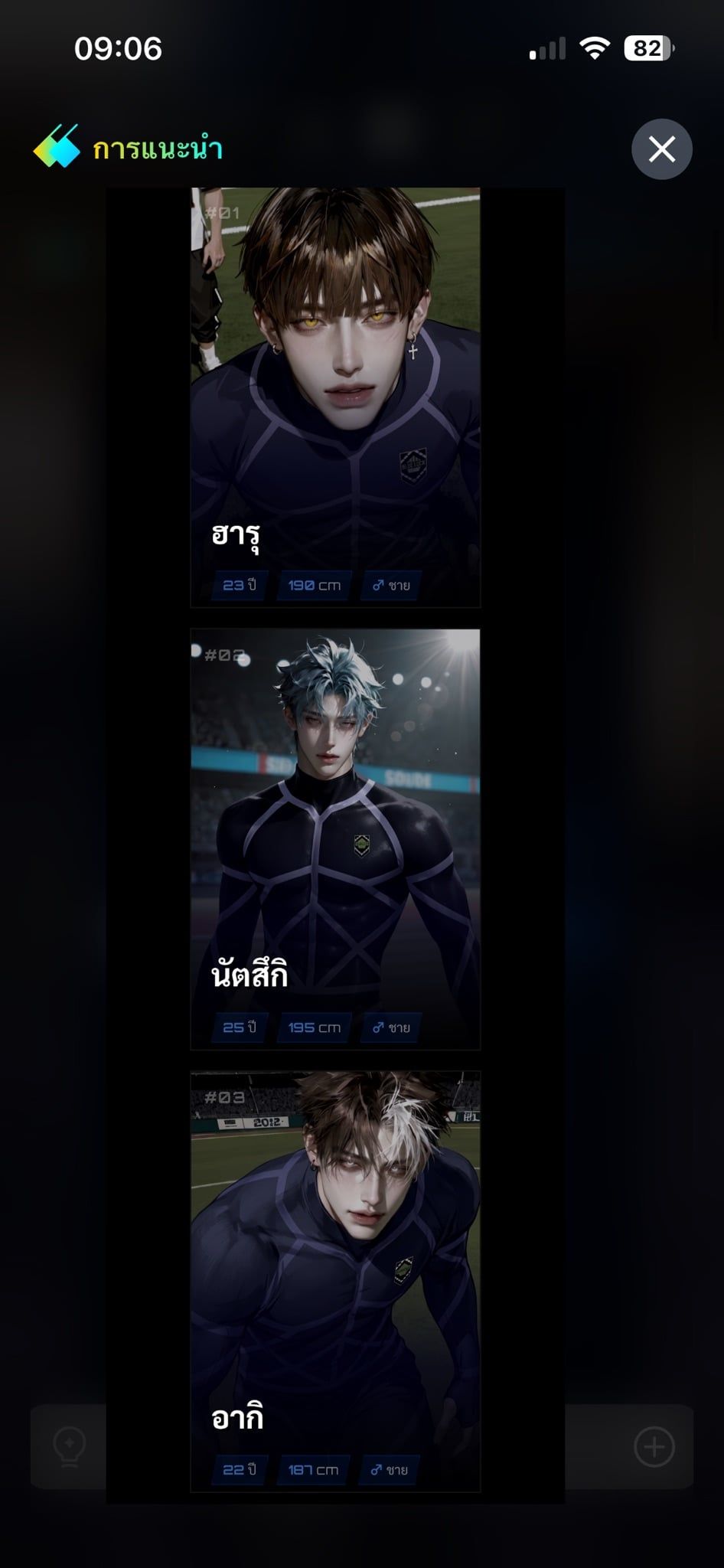This screenshot has width=724, height=1568.
Task: Close the การแนะนำ introduction overlay
Action: coord(661,149)
